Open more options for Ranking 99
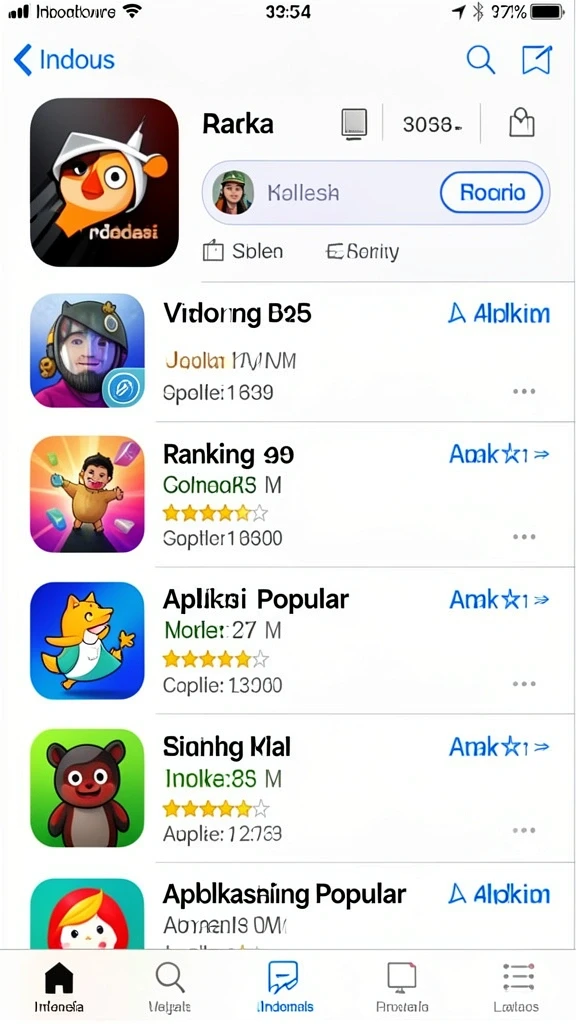This screenshot has height=1024, width=576. tap(524, 537)
